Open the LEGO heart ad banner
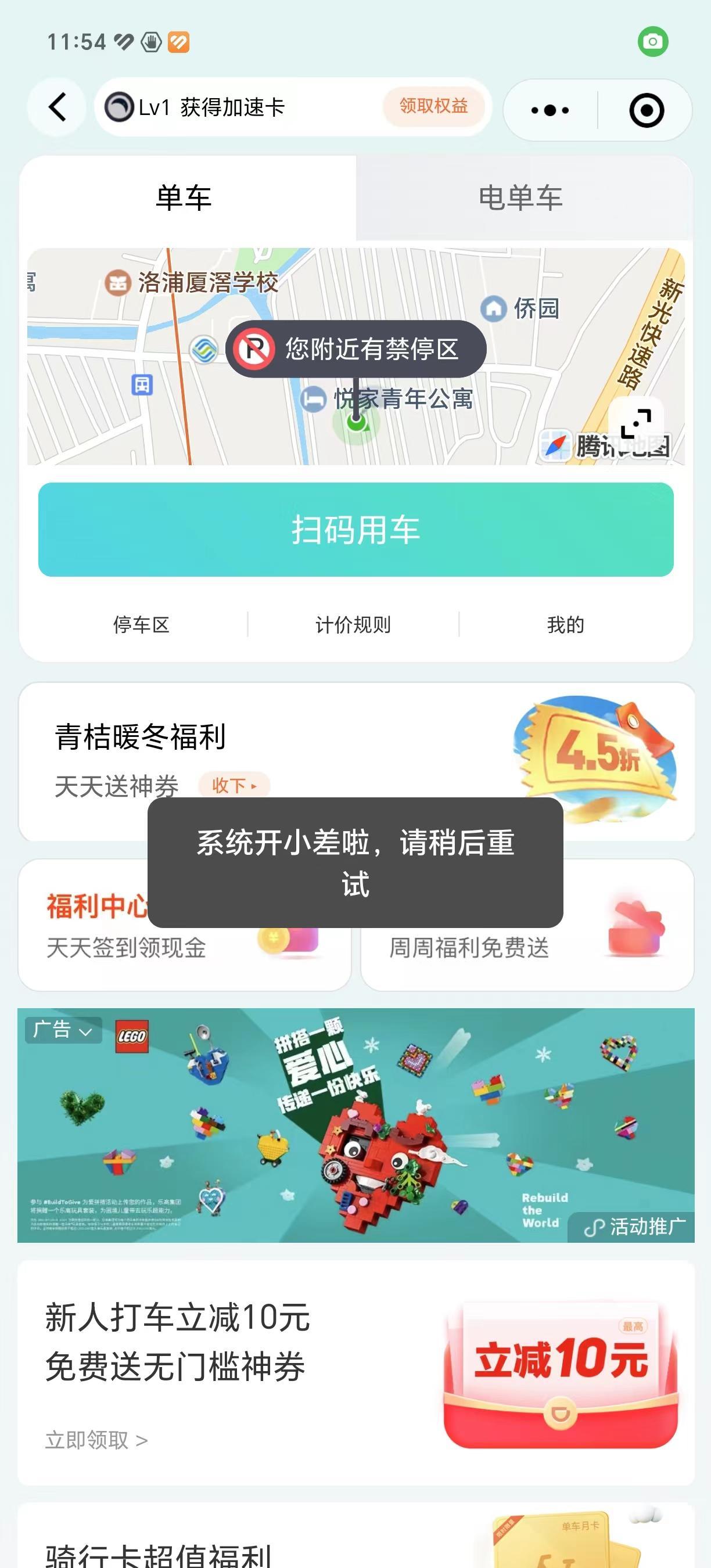 click(x=355, y=1126)
